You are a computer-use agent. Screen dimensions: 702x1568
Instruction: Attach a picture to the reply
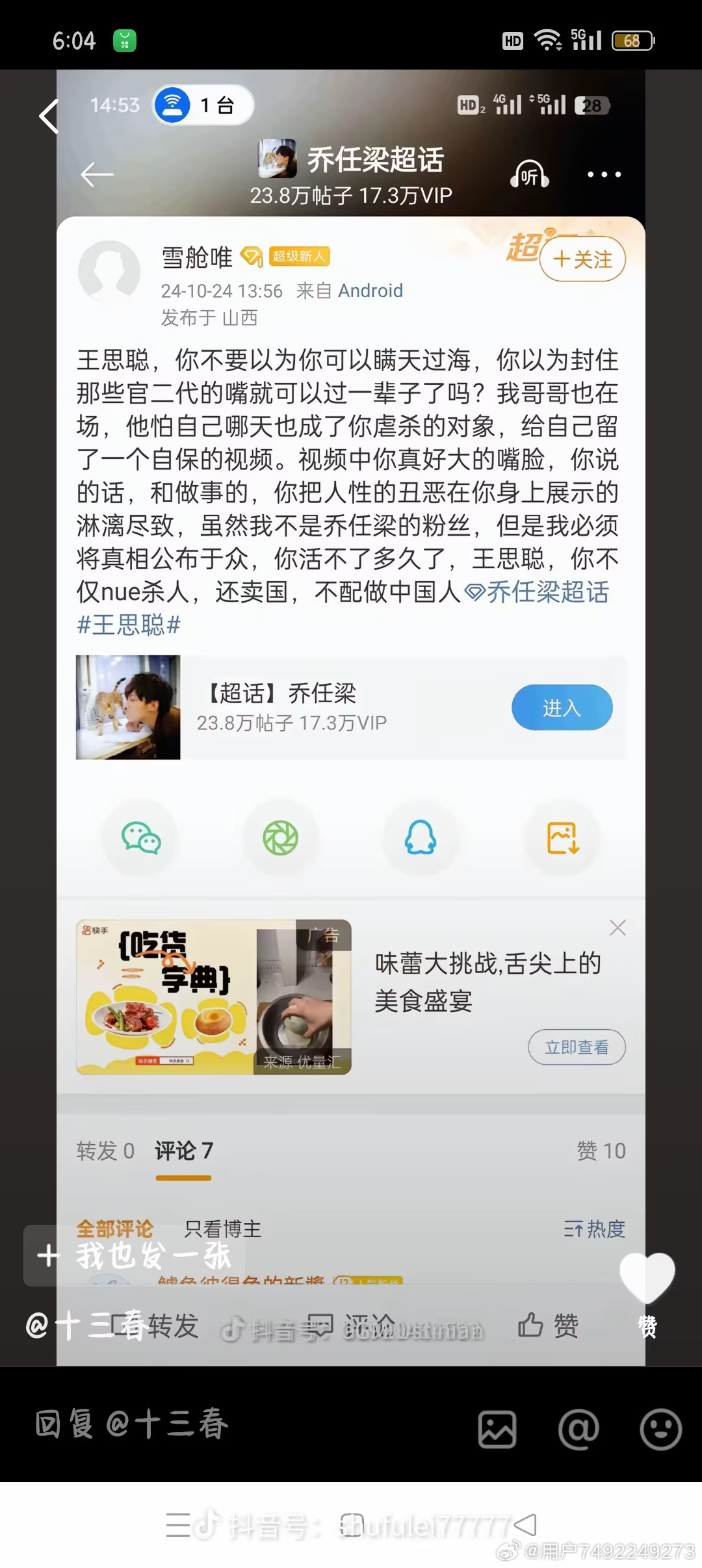click(497, 1429)
